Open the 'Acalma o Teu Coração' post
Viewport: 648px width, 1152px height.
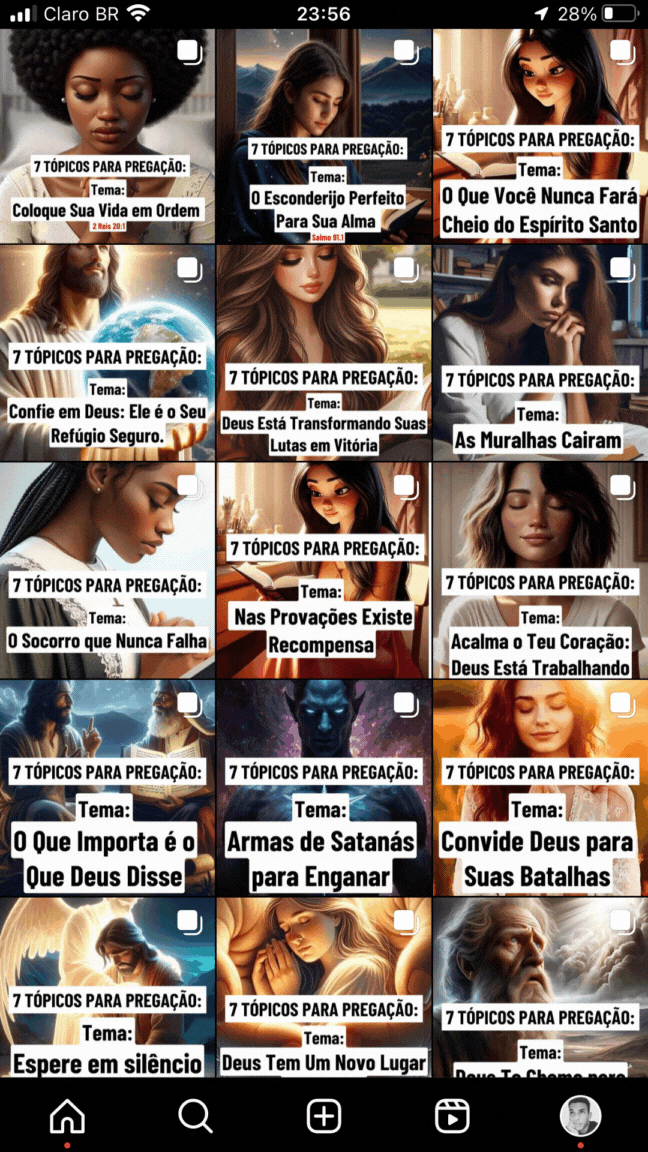(x=540, y=570)
